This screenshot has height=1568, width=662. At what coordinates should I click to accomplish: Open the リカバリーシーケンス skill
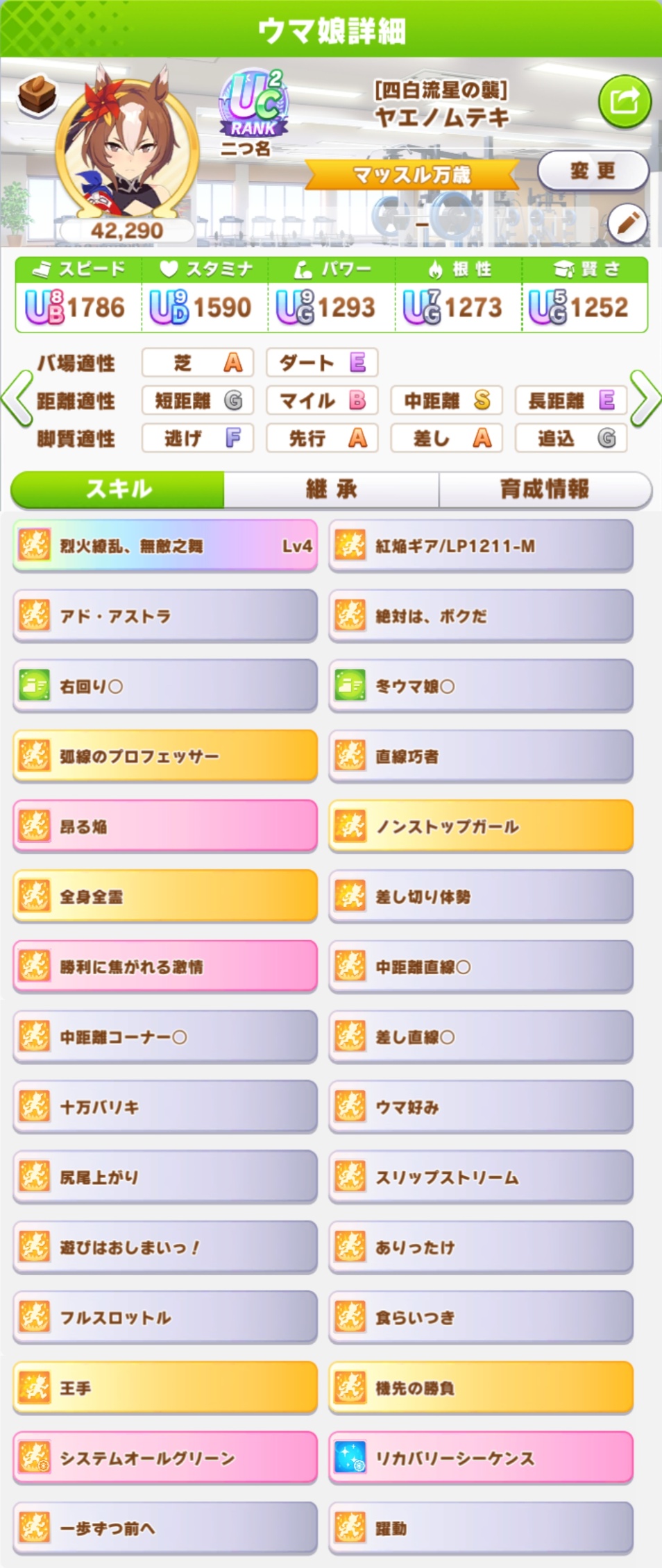[481, 1458]
